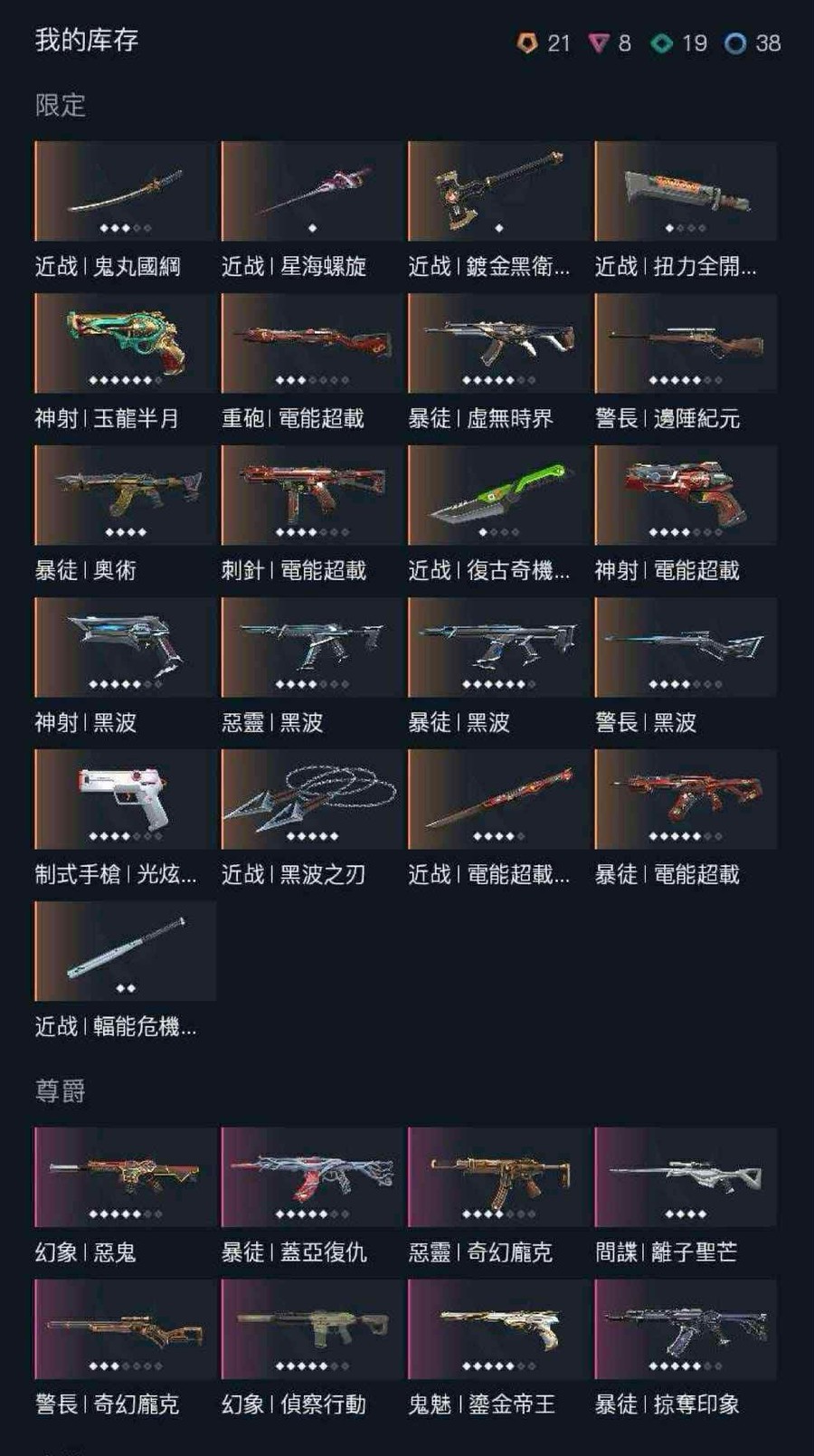The width and height of the screenshot is (814, 1456).
Task: Select the 暴徒 | 奧術 skin
Action: (125, 495)
